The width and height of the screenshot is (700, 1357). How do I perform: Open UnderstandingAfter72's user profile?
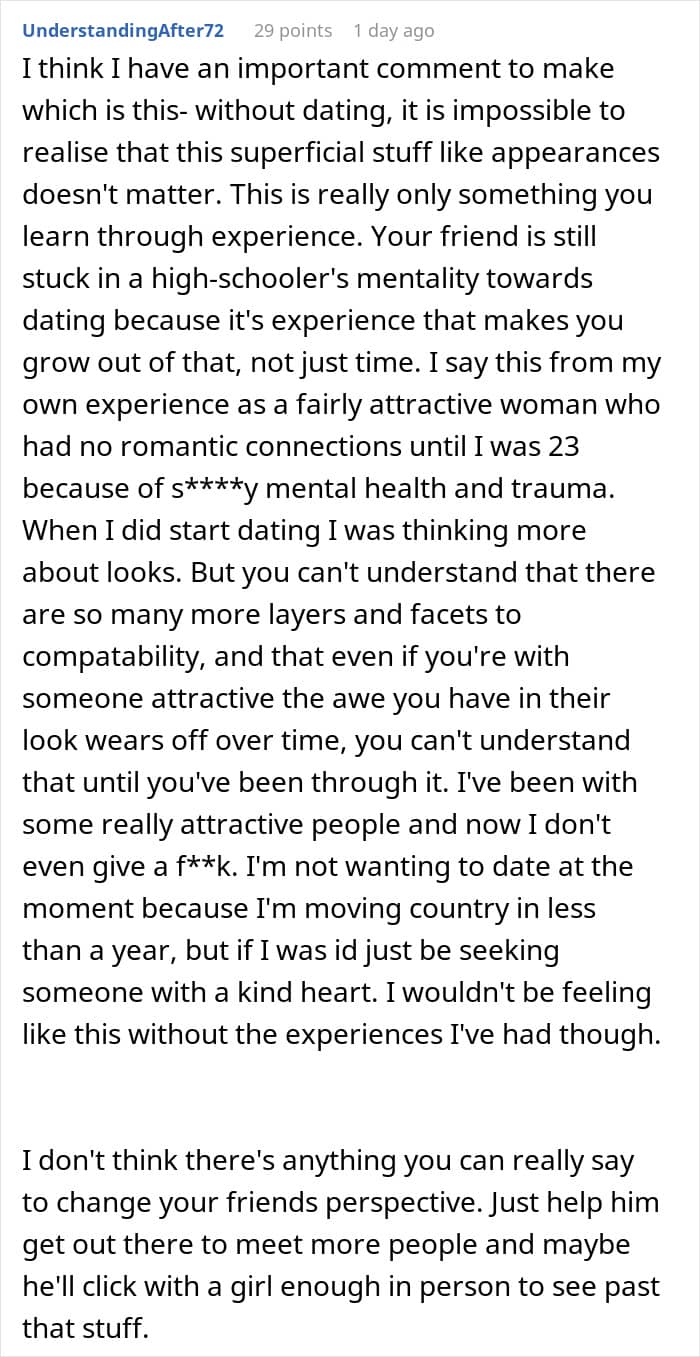[123, 31]
